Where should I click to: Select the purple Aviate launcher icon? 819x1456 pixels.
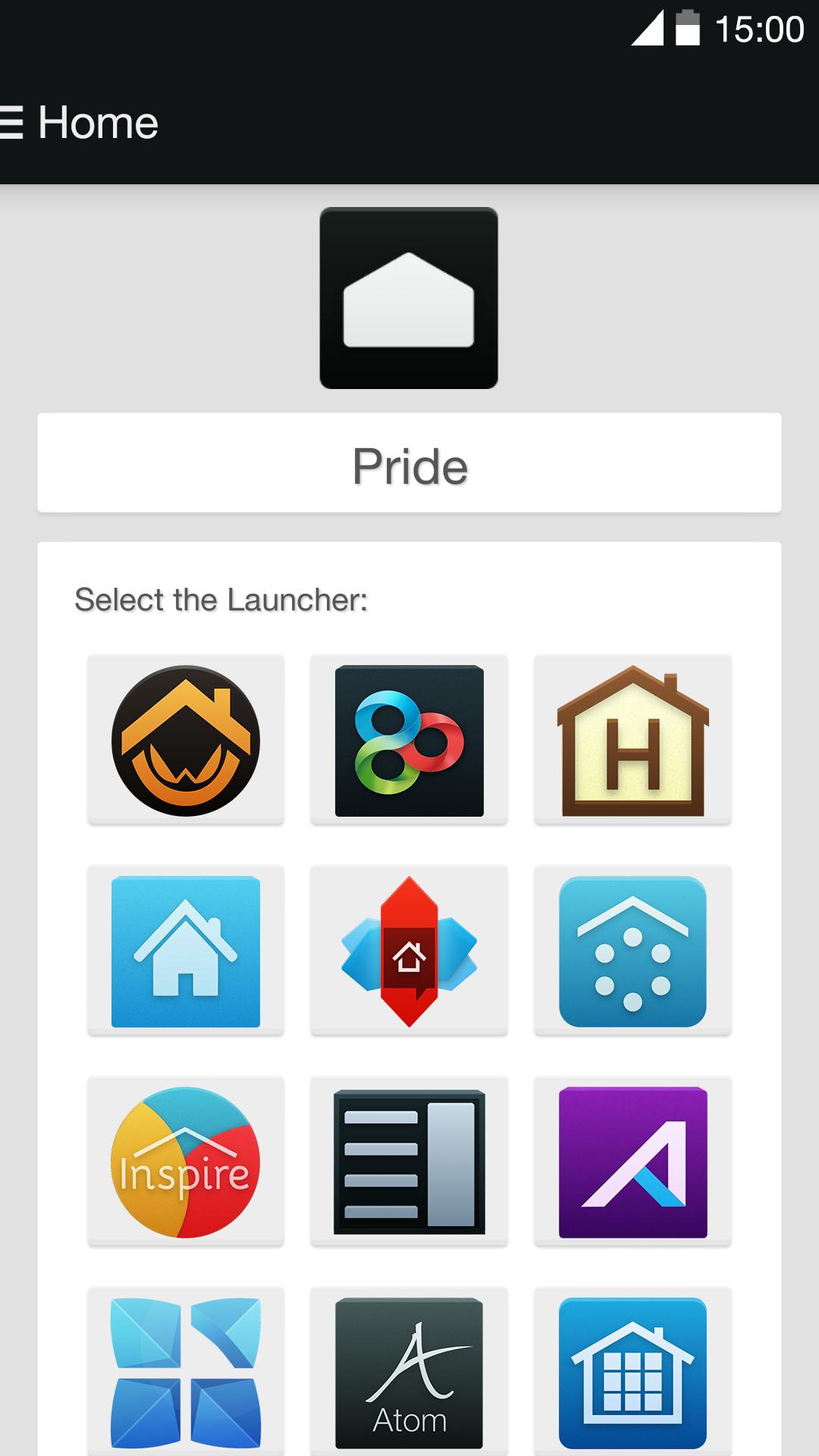tap(634, 1161)
